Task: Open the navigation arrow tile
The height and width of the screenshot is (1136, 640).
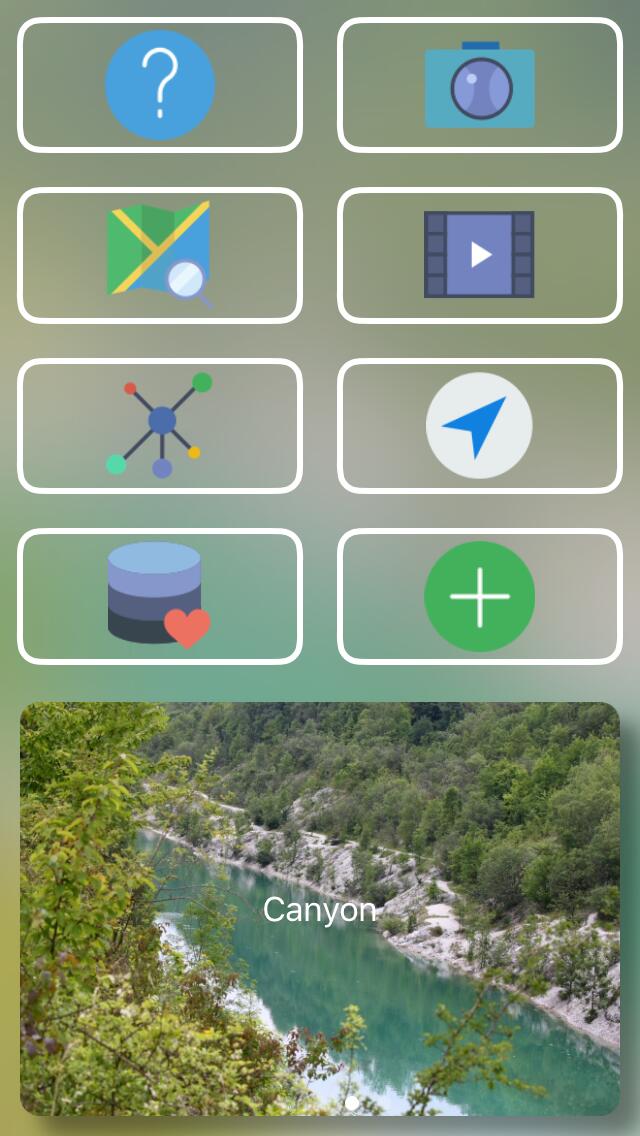Action: [480, 425]
